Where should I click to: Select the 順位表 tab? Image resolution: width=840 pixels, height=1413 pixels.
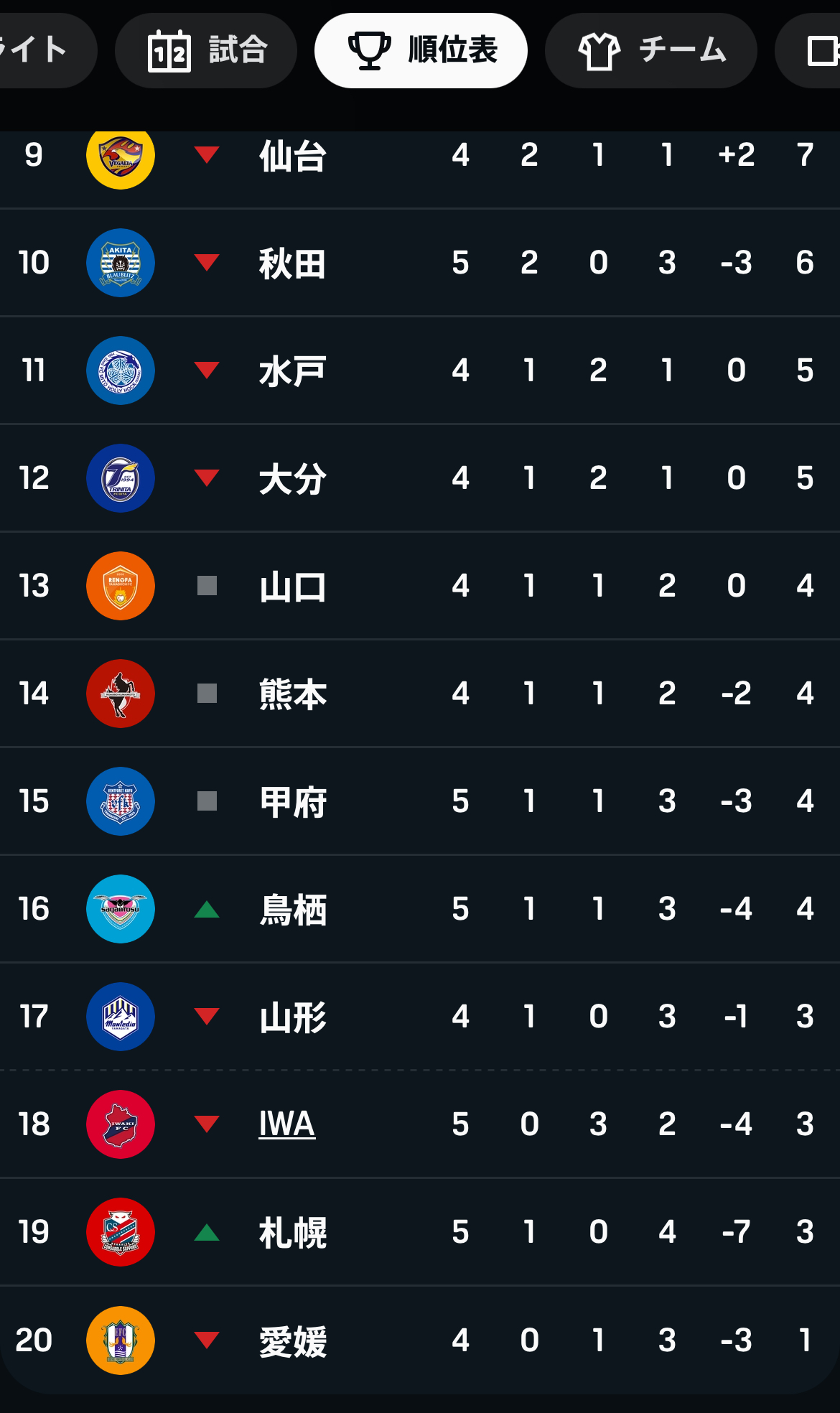pyautogui.click(x=421, y=51)
